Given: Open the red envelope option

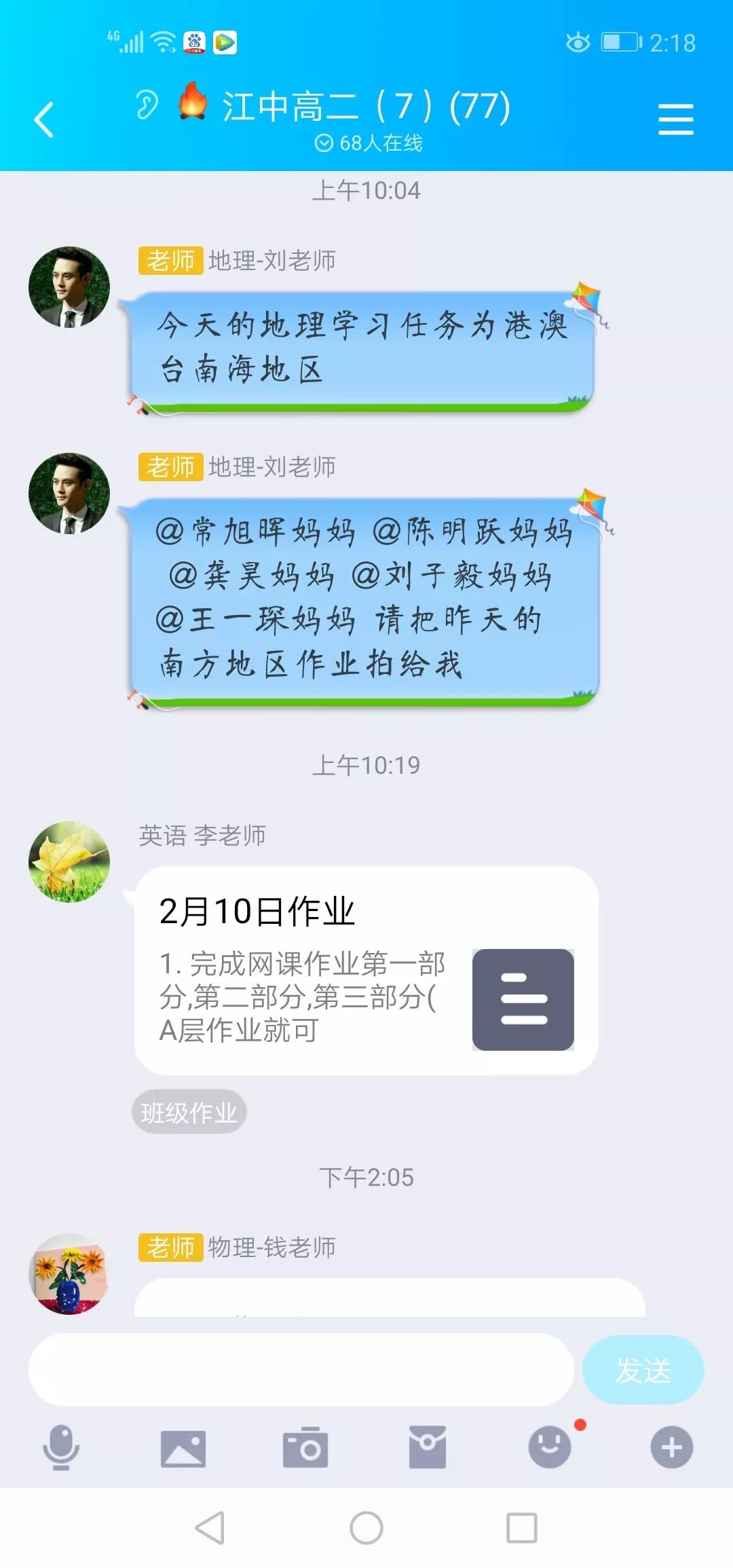Looking at the screenshot, I should (428, 1447).
